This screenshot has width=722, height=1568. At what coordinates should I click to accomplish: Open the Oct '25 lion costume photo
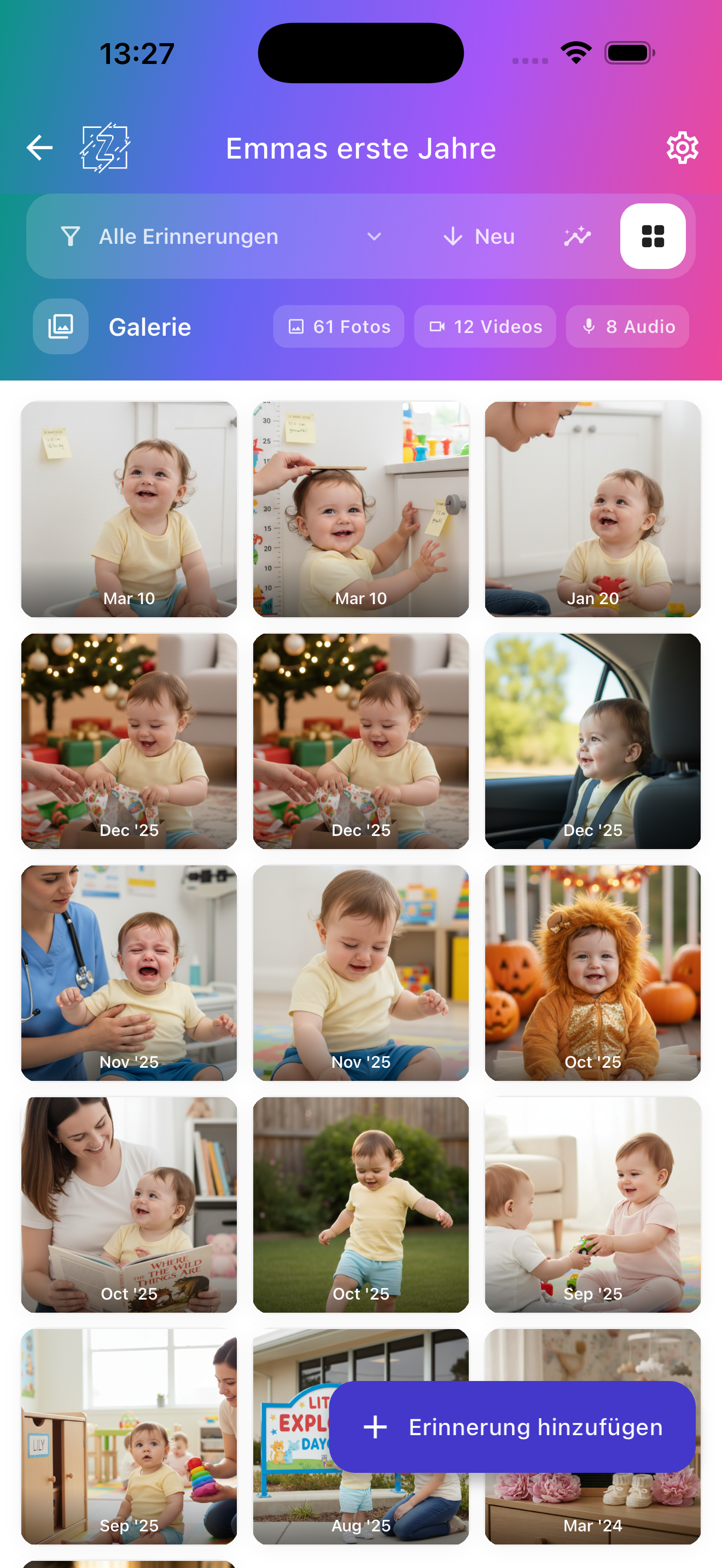click(x=592, y=973)
